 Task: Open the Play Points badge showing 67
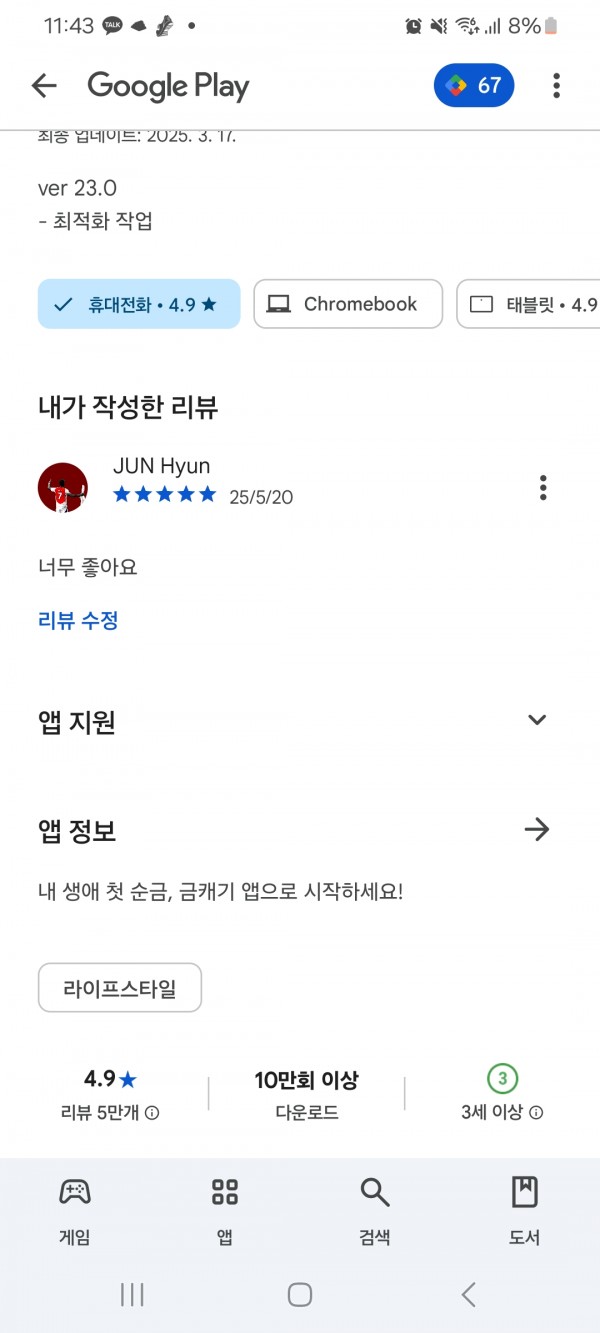474,86
